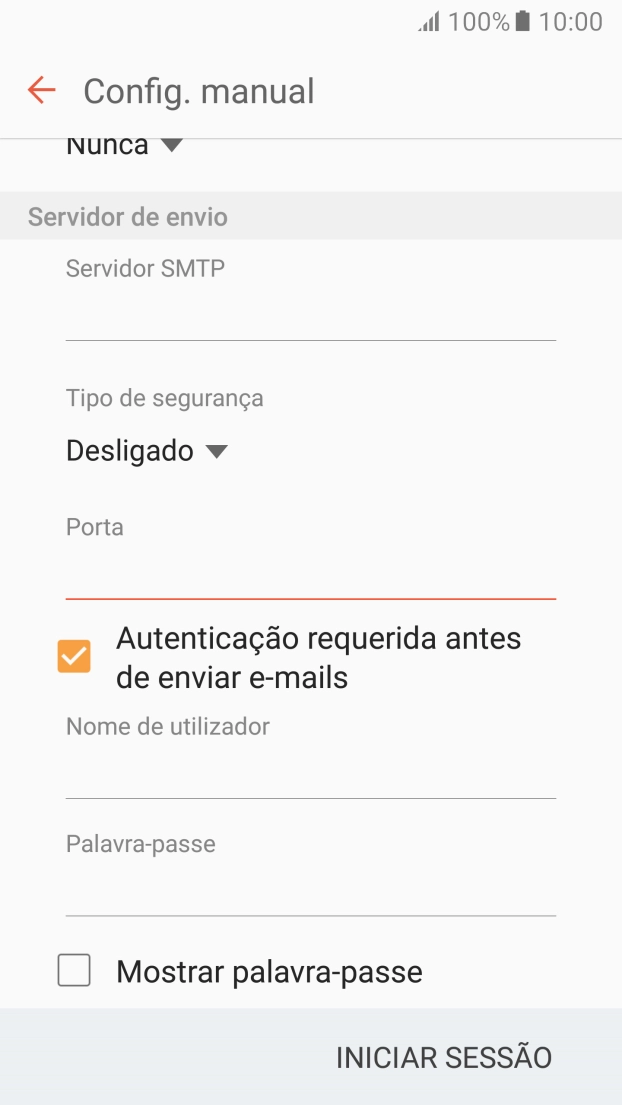
Task: Enable Mostrar palavra-passe checkbox
Action: click(74, 971)
